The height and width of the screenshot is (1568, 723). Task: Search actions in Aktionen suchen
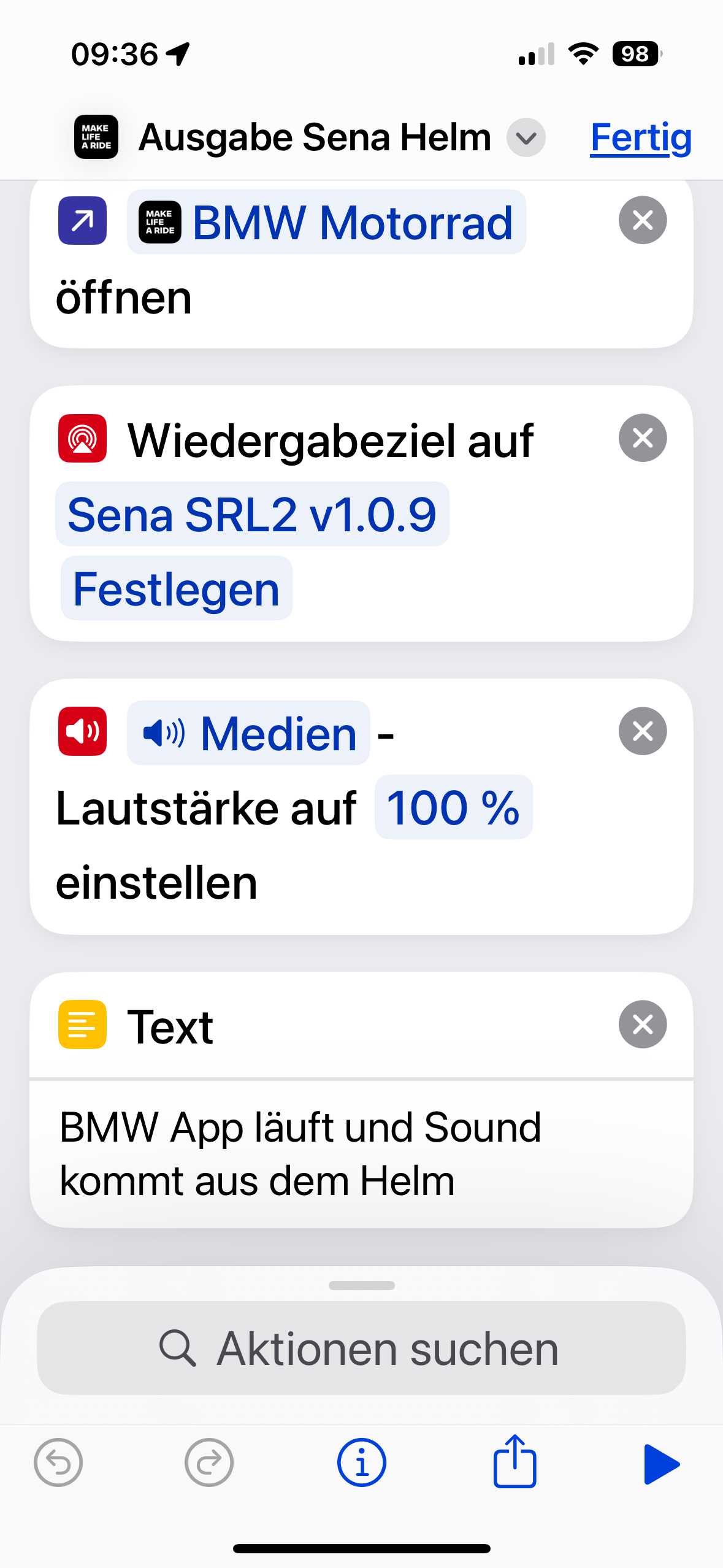(361, 1348)
